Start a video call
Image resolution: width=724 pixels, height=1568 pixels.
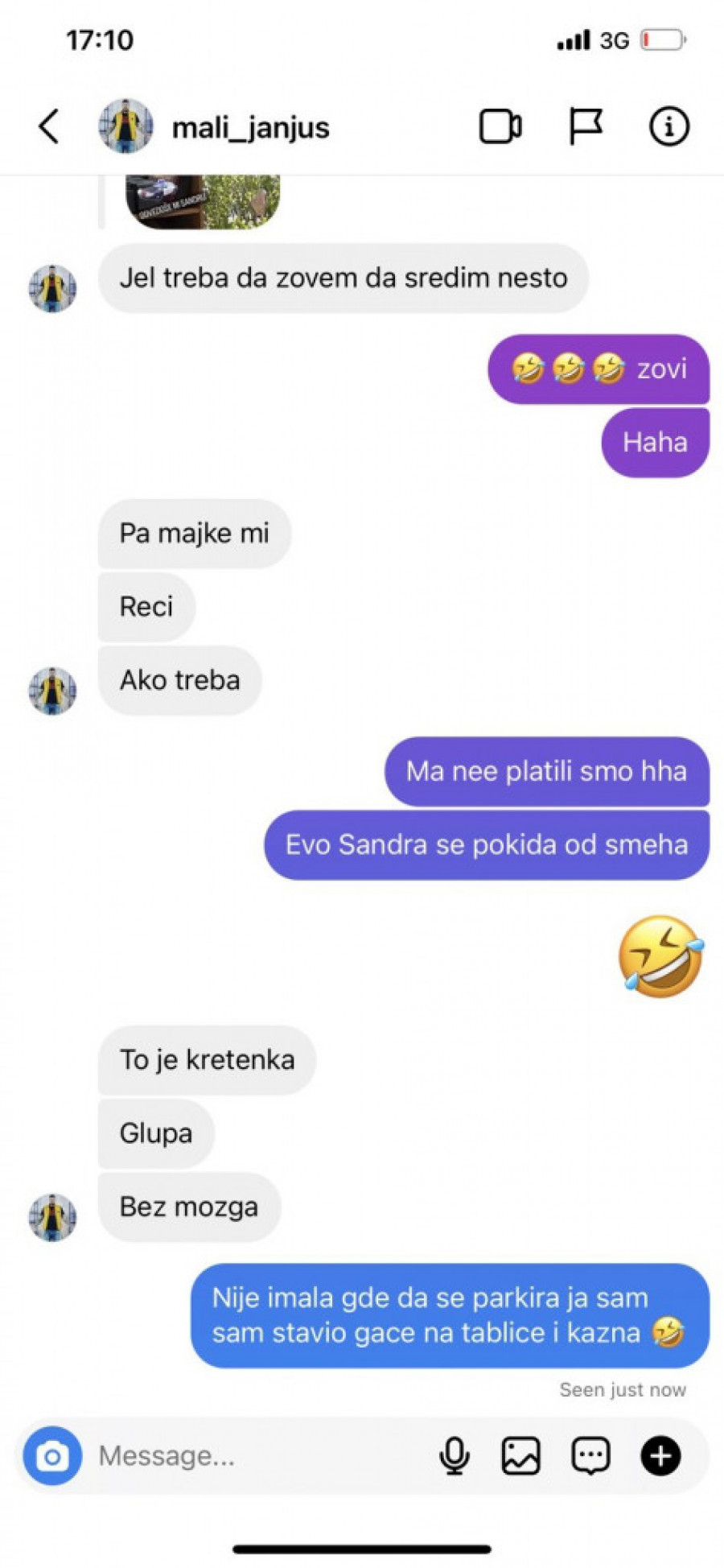pyautogui.click(x=500, y=126)
